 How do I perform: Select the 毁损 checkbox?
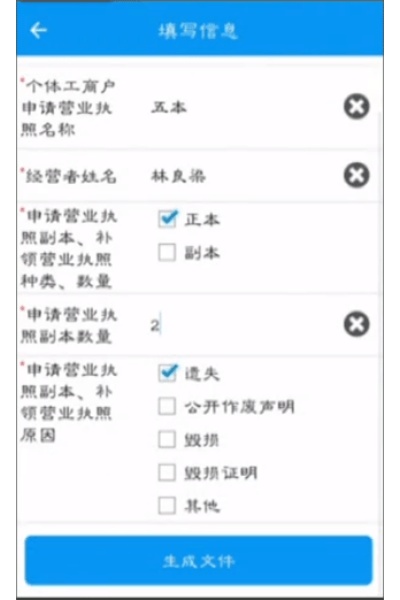pyautogui.click(x=167, y=439)
